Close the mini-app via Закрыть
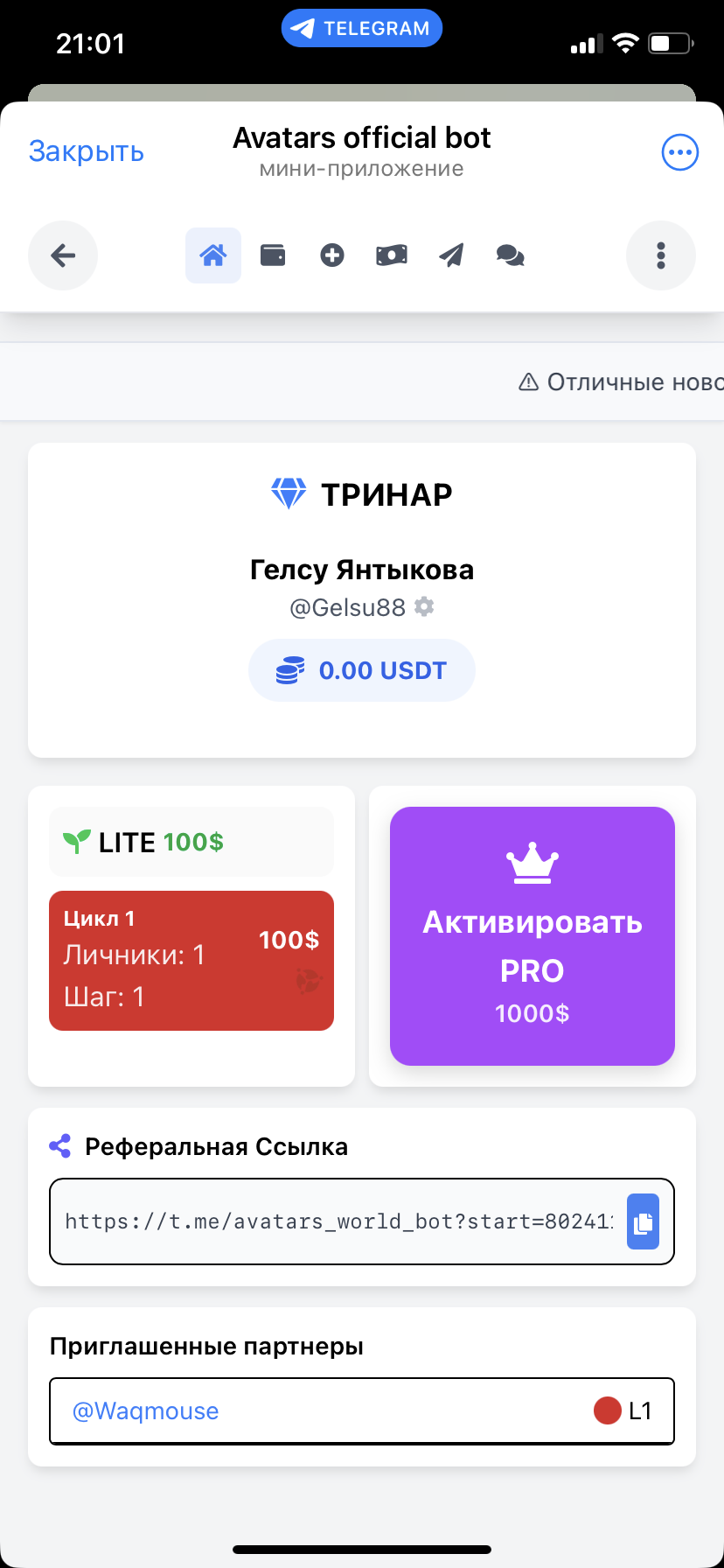Viewport: 724px width, 1568px height. click(x=86, y=151)
